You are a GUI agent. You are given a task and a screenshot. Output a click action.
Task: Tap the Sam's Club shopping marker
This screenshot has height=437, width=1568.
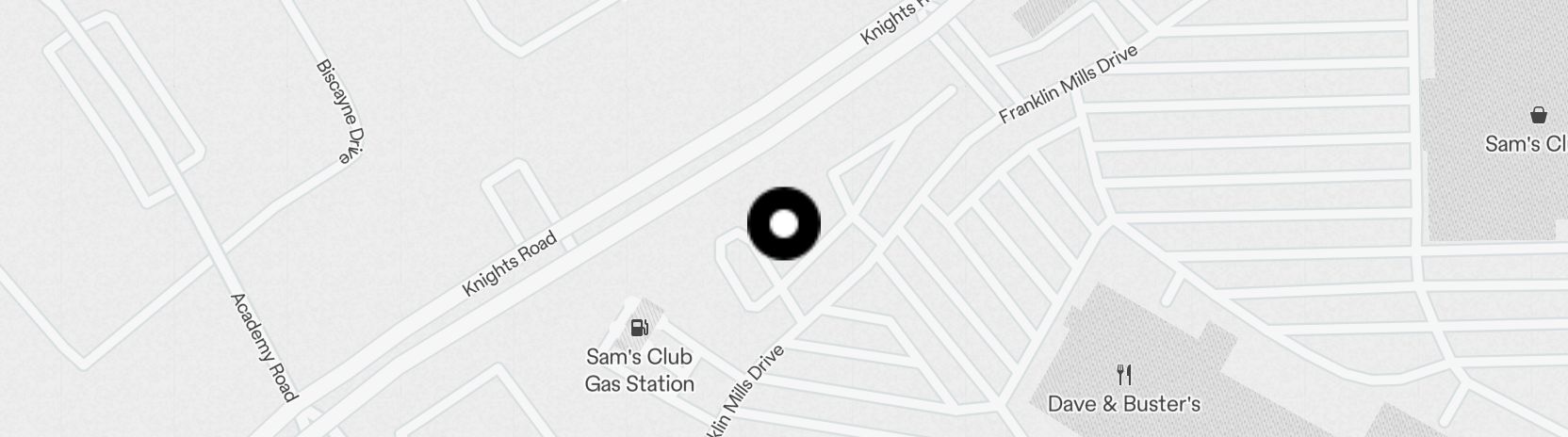pos(1538,116)
